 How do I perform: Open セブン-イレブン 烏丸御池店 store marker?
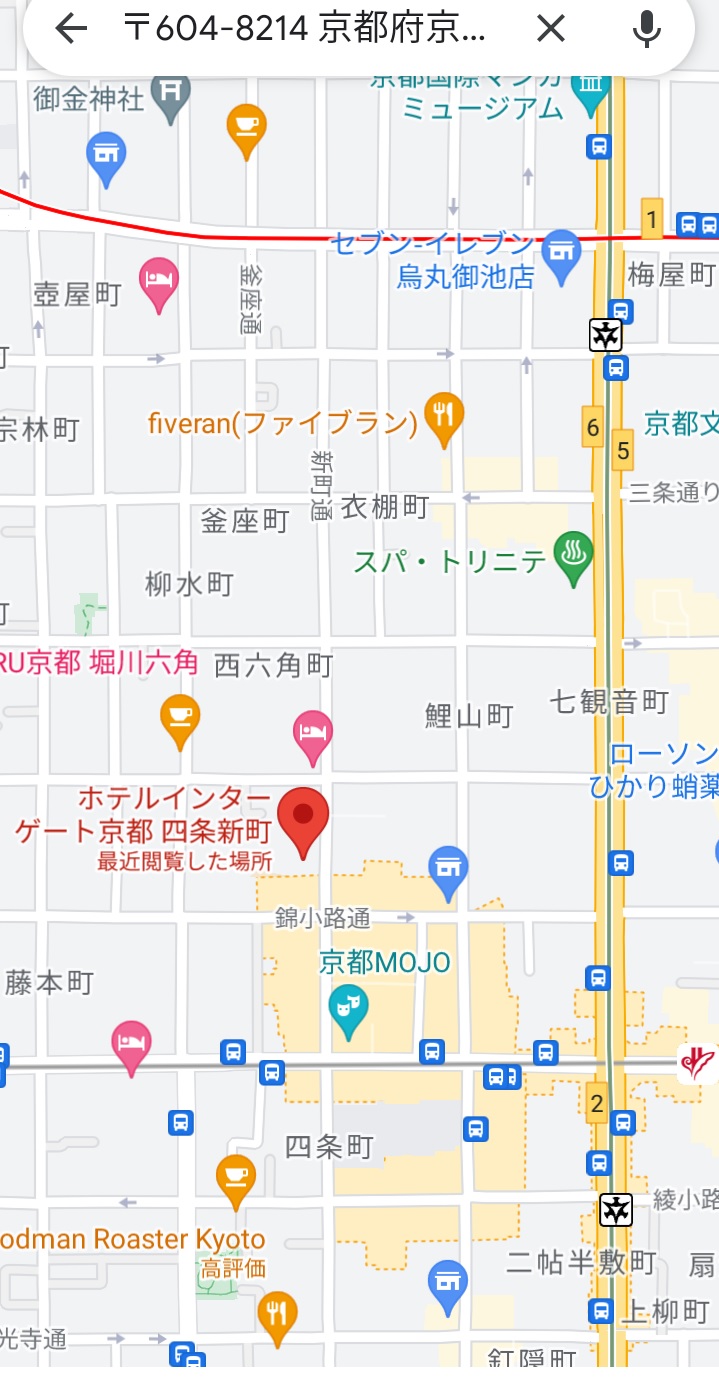pos(562,255)
